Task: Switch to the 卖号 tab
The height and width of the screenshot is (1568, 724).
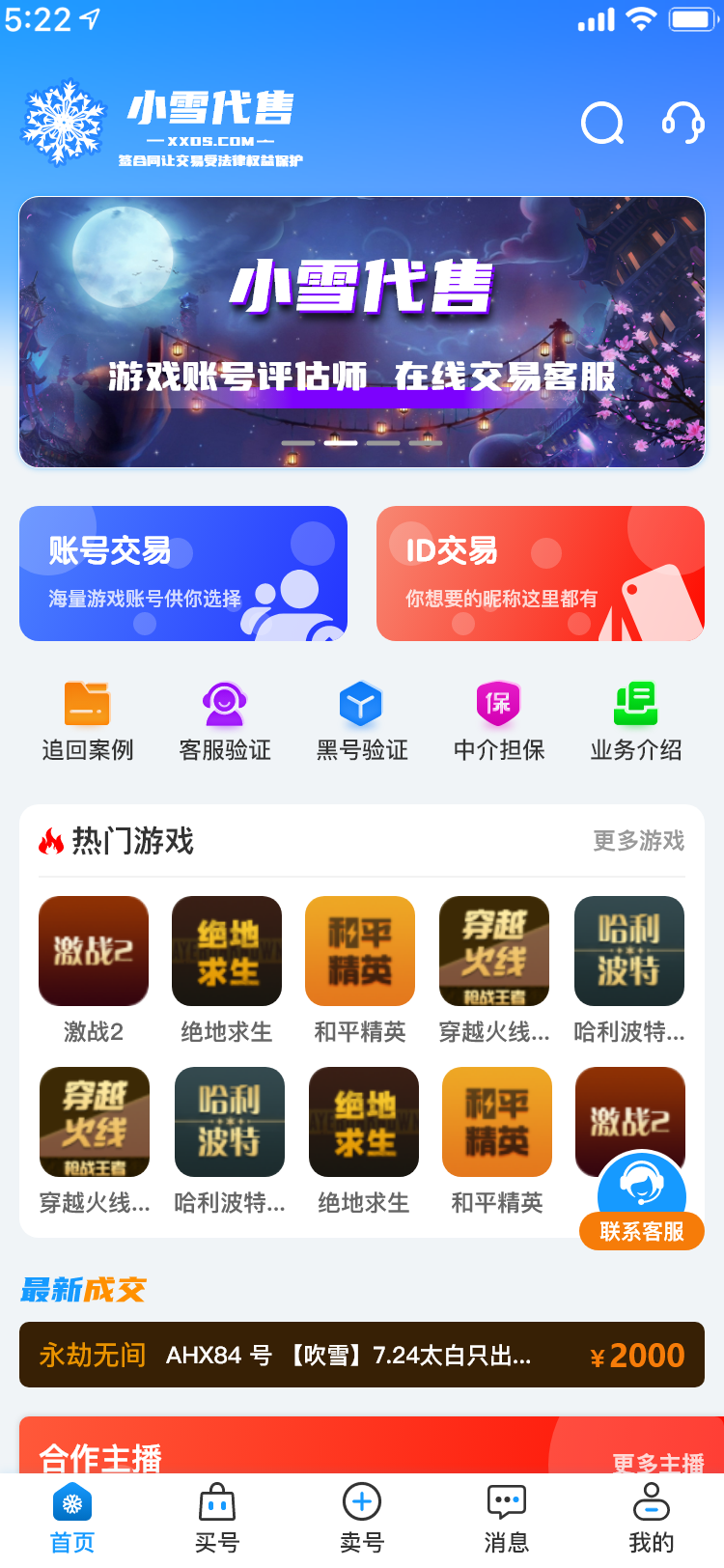Action: click(362, 1518)
